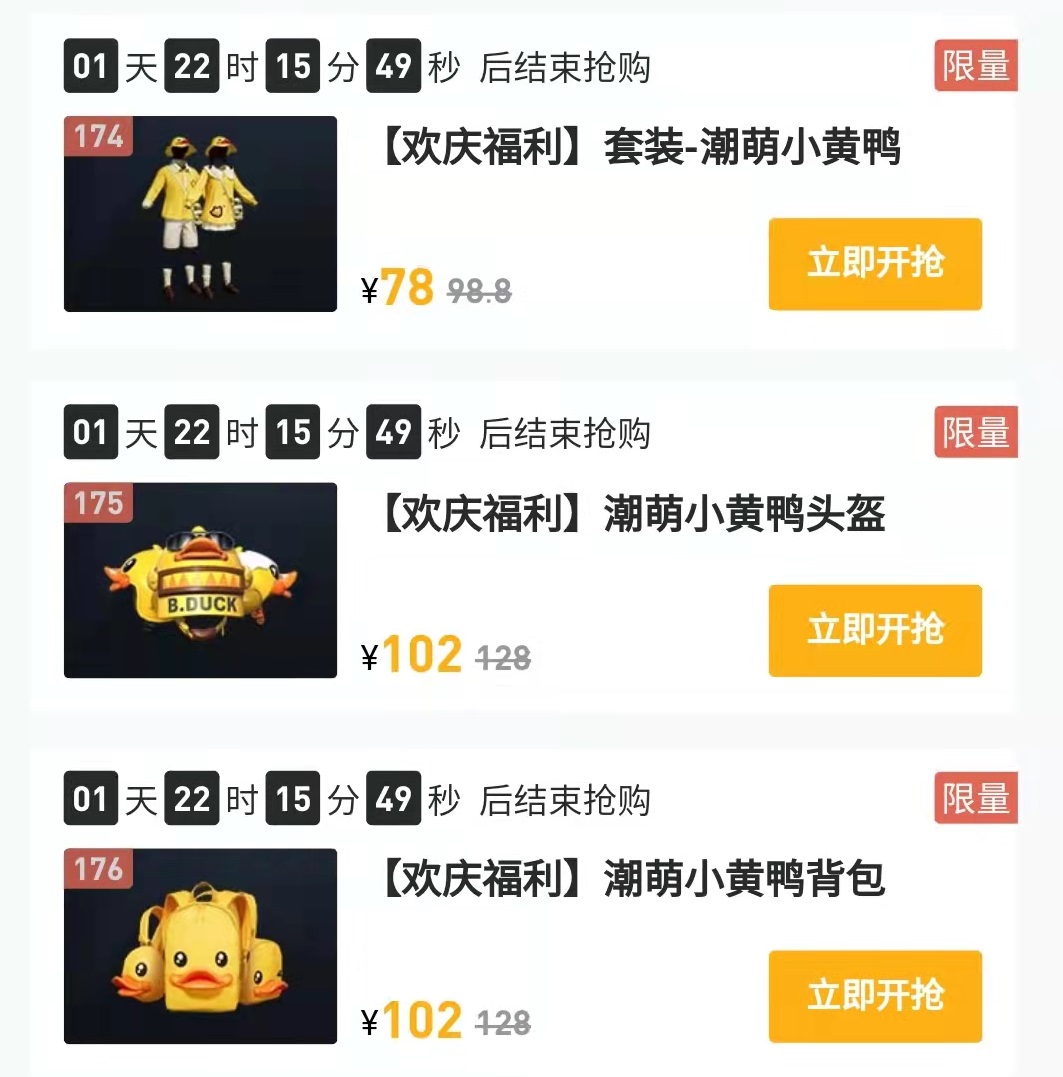The height and width of the screenshot is (1077, 1063).
Task: Tap the 立即开抢 button for 小黄鸭背包
Action: tap(874, 996)
